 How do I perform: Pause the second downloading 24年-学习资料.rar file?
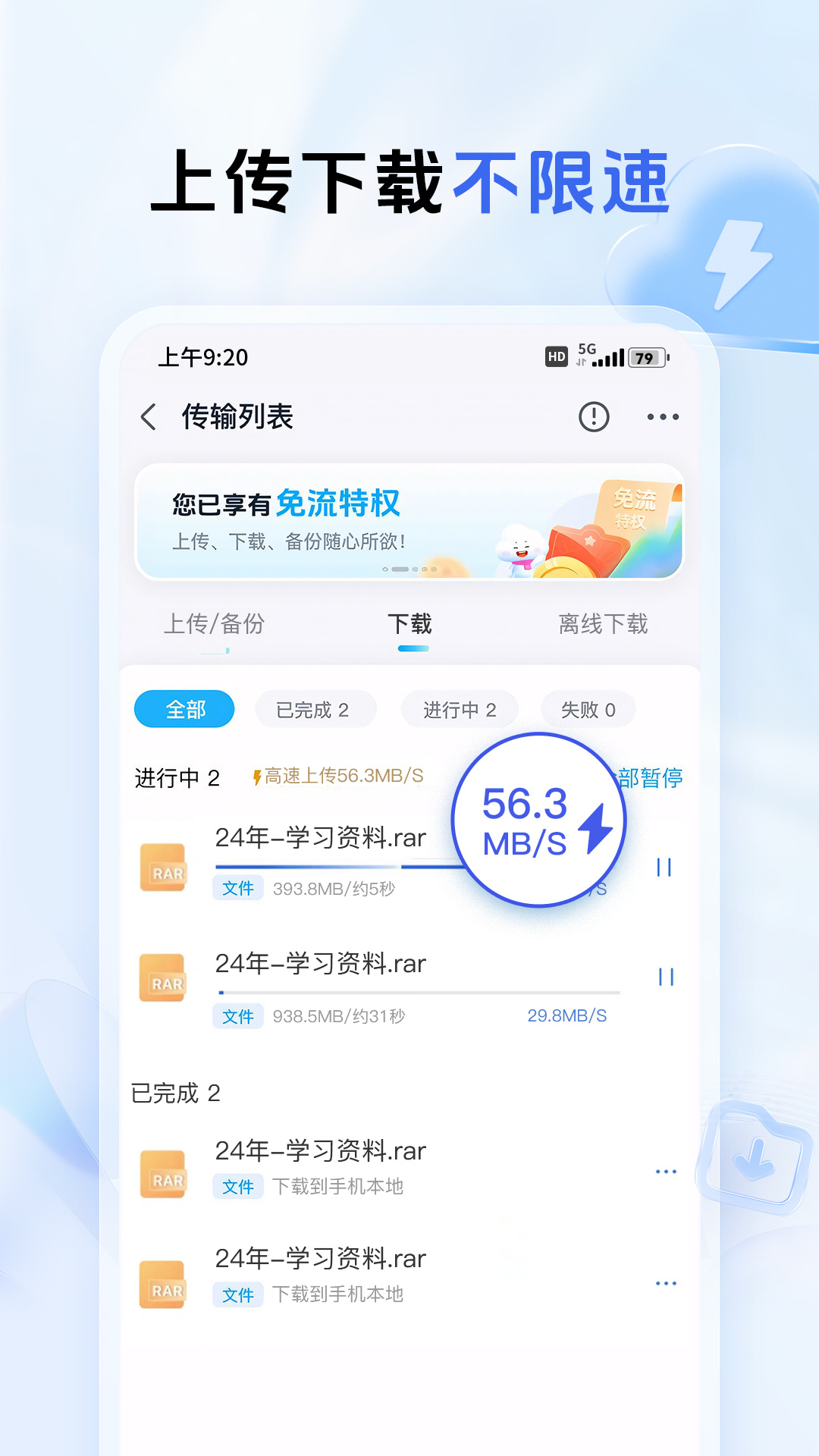665,978
